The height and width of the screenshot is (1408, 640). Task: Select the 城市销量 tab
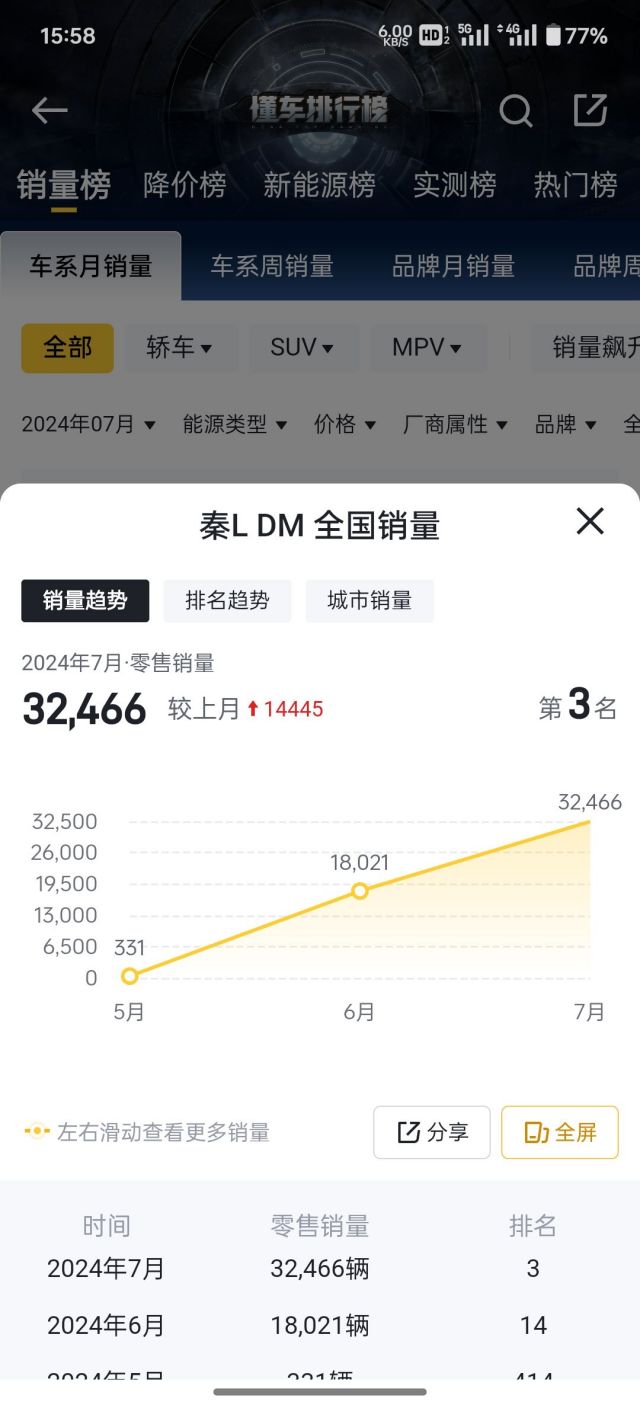[369, 601]
